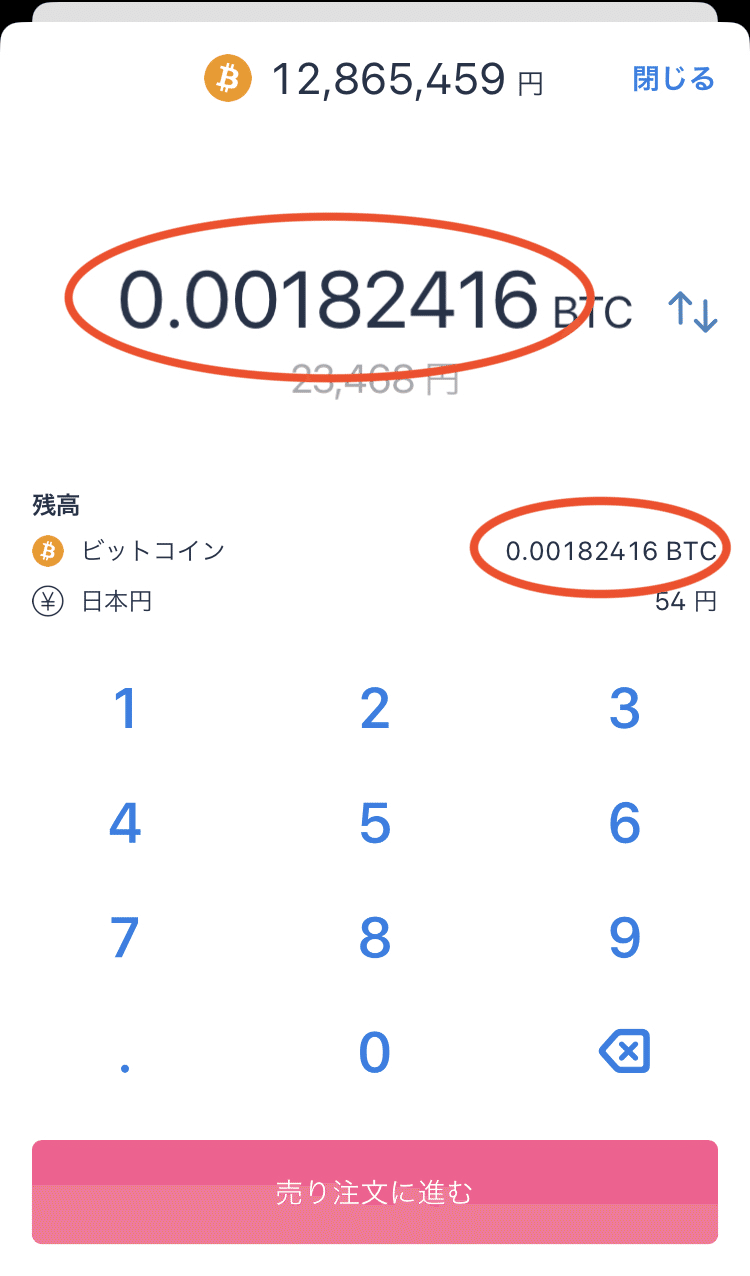
Task: Click the Japanese yen (¥) icon
Action: point(46,602)
